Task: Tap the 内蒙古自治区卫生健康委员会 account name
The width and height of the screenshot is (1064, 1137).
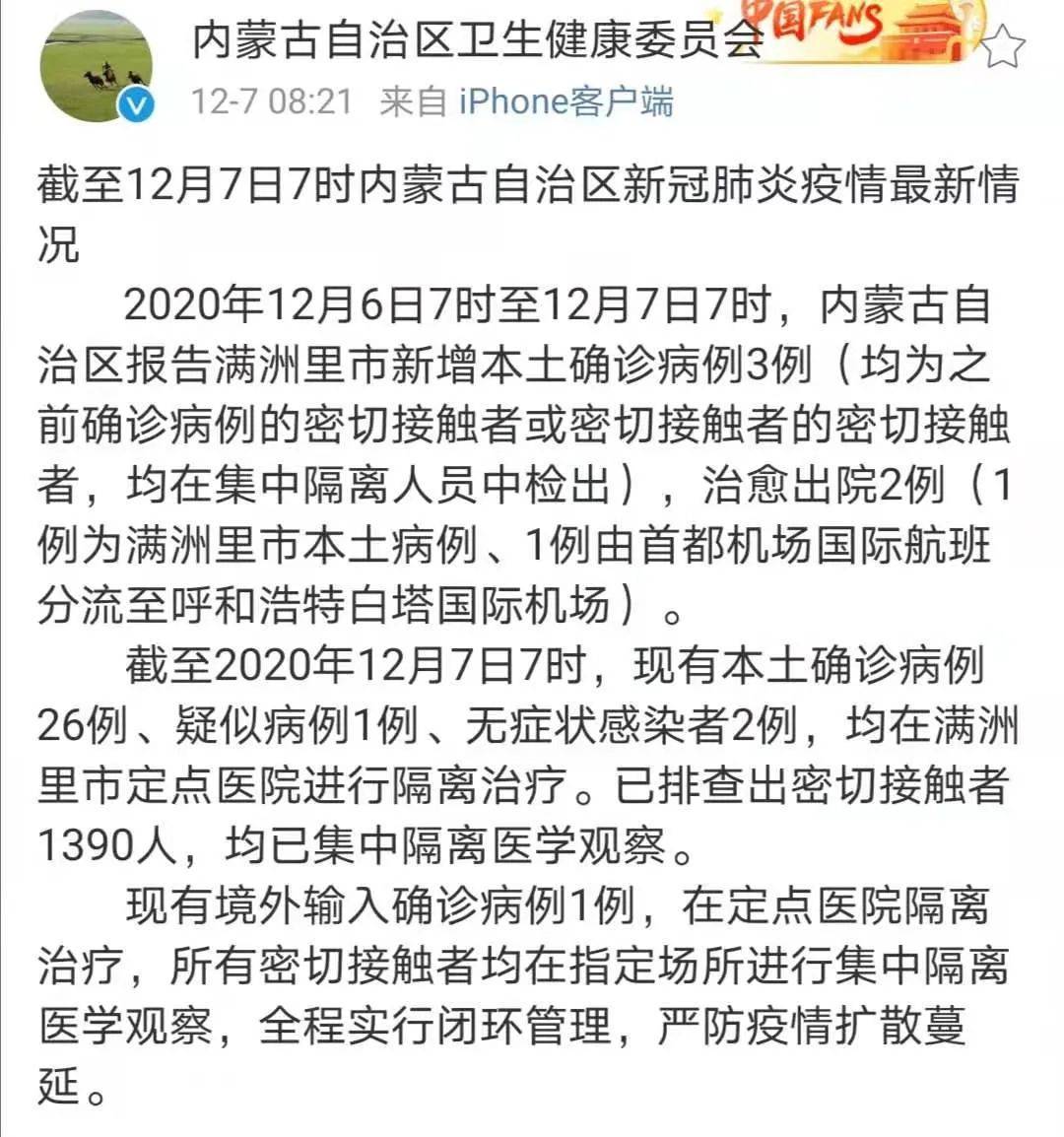Action: point(478,39)
